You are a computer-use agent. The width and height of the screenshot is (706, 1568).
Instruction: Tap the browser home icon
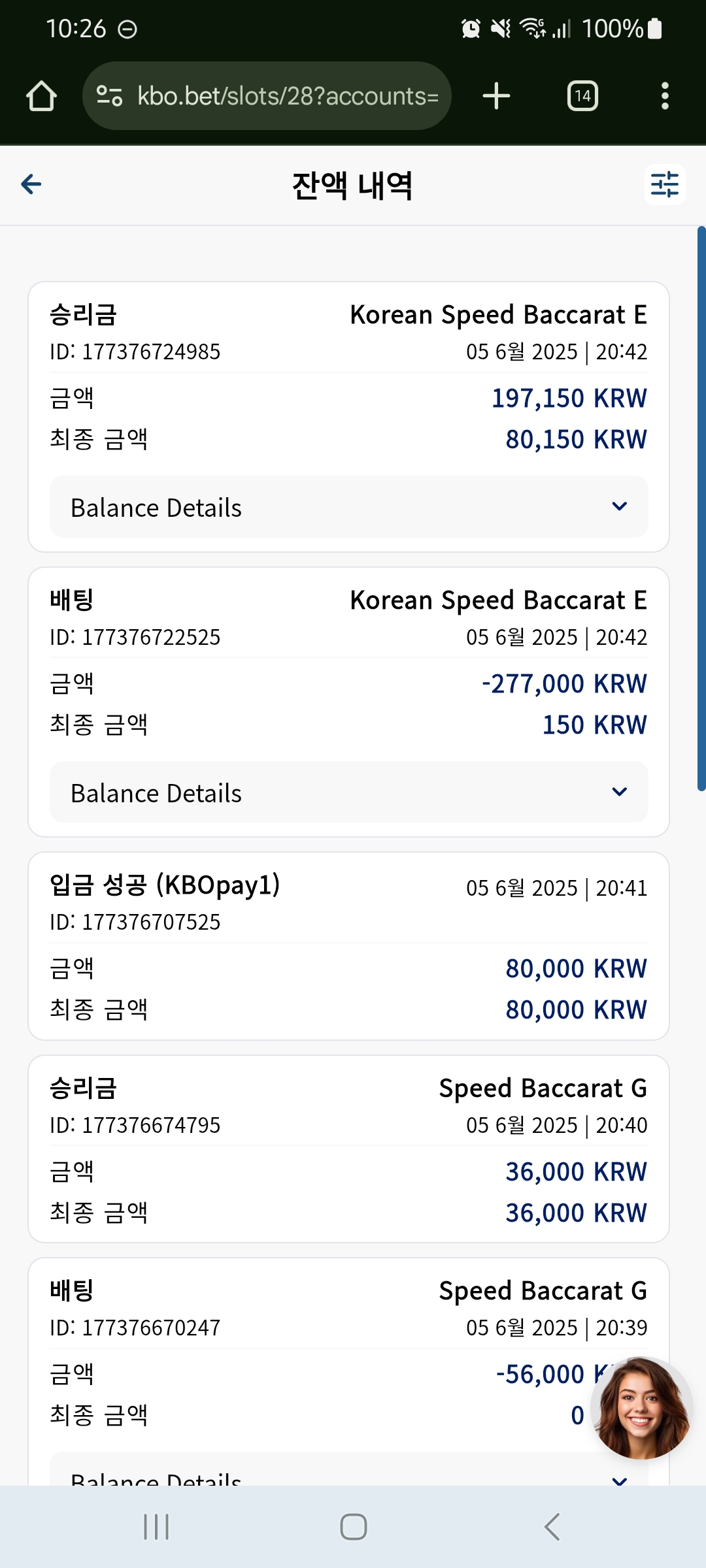point(41,96)
